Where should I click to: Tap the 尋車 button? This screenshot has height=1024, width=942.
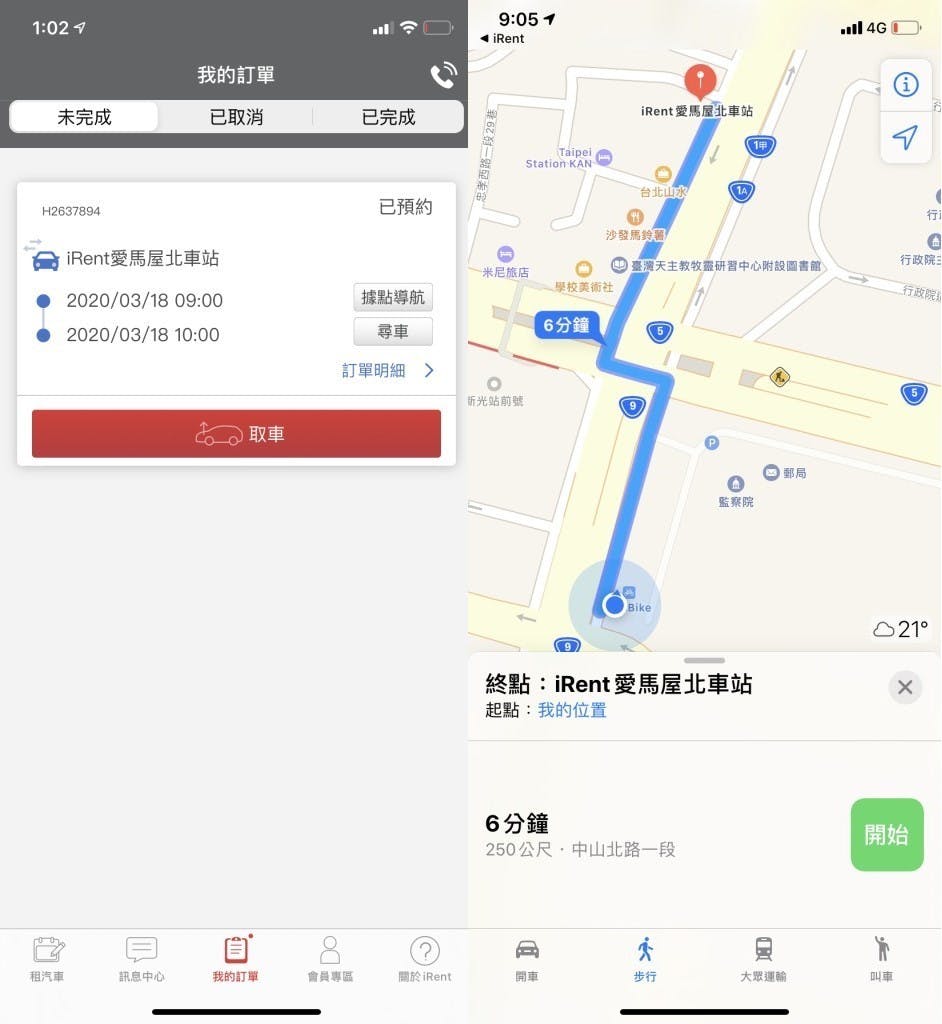tap(392, 332)
